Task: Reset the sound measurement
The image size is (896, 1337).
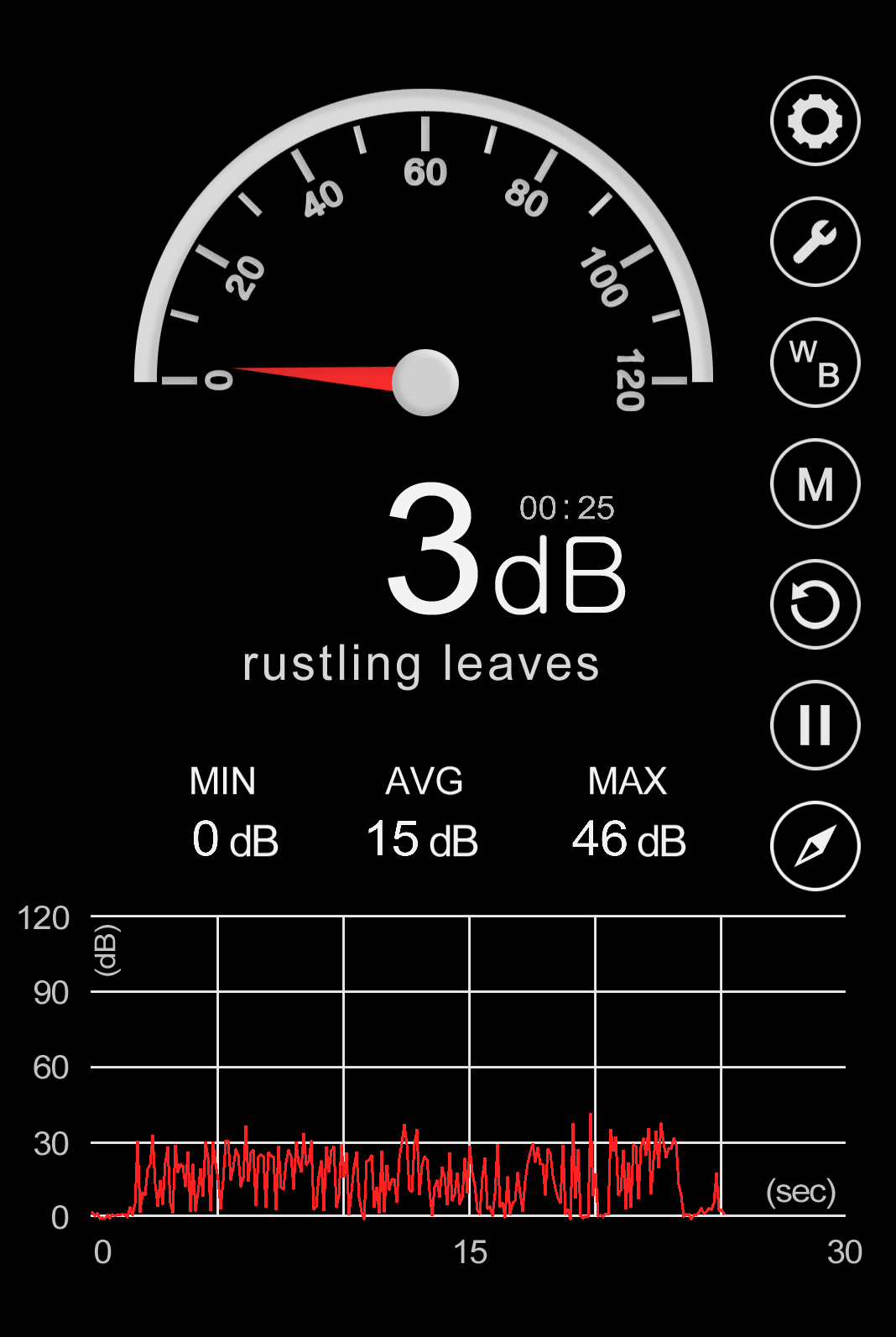Action: [815, 604]
